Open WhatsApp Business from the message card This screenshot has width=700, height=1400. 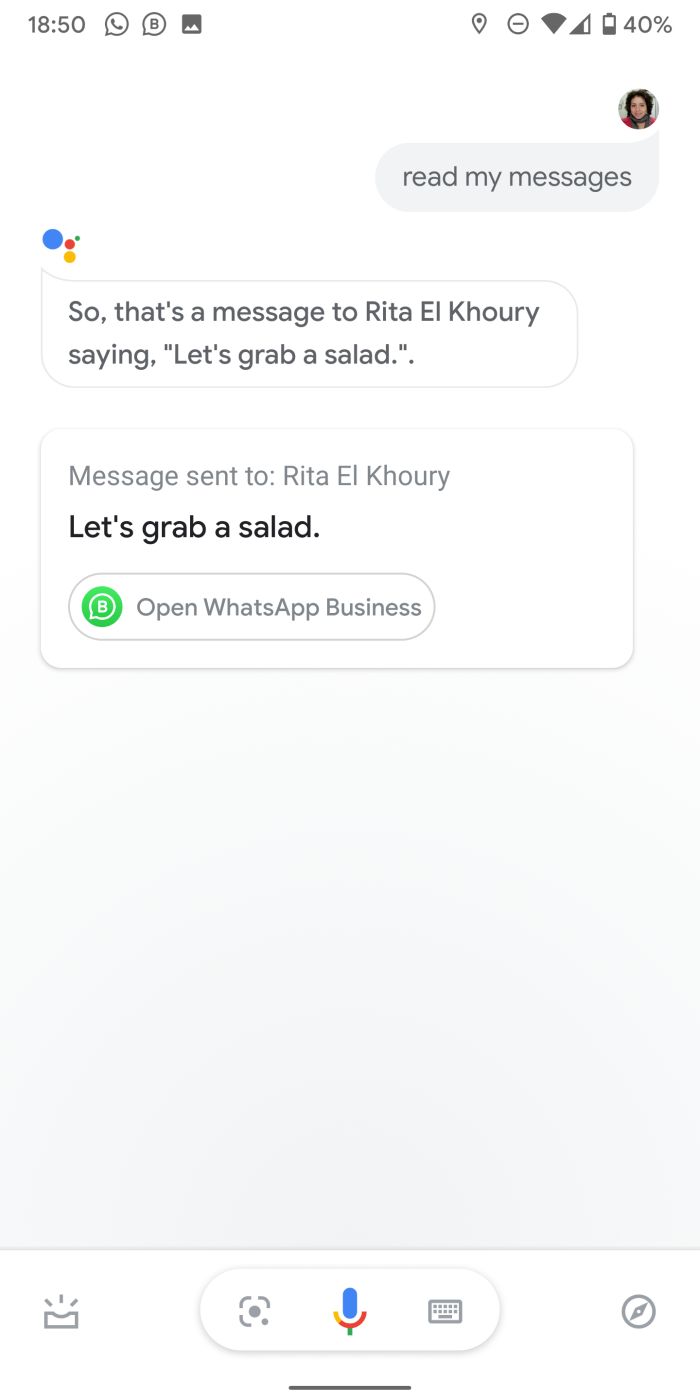pos(252,607)
